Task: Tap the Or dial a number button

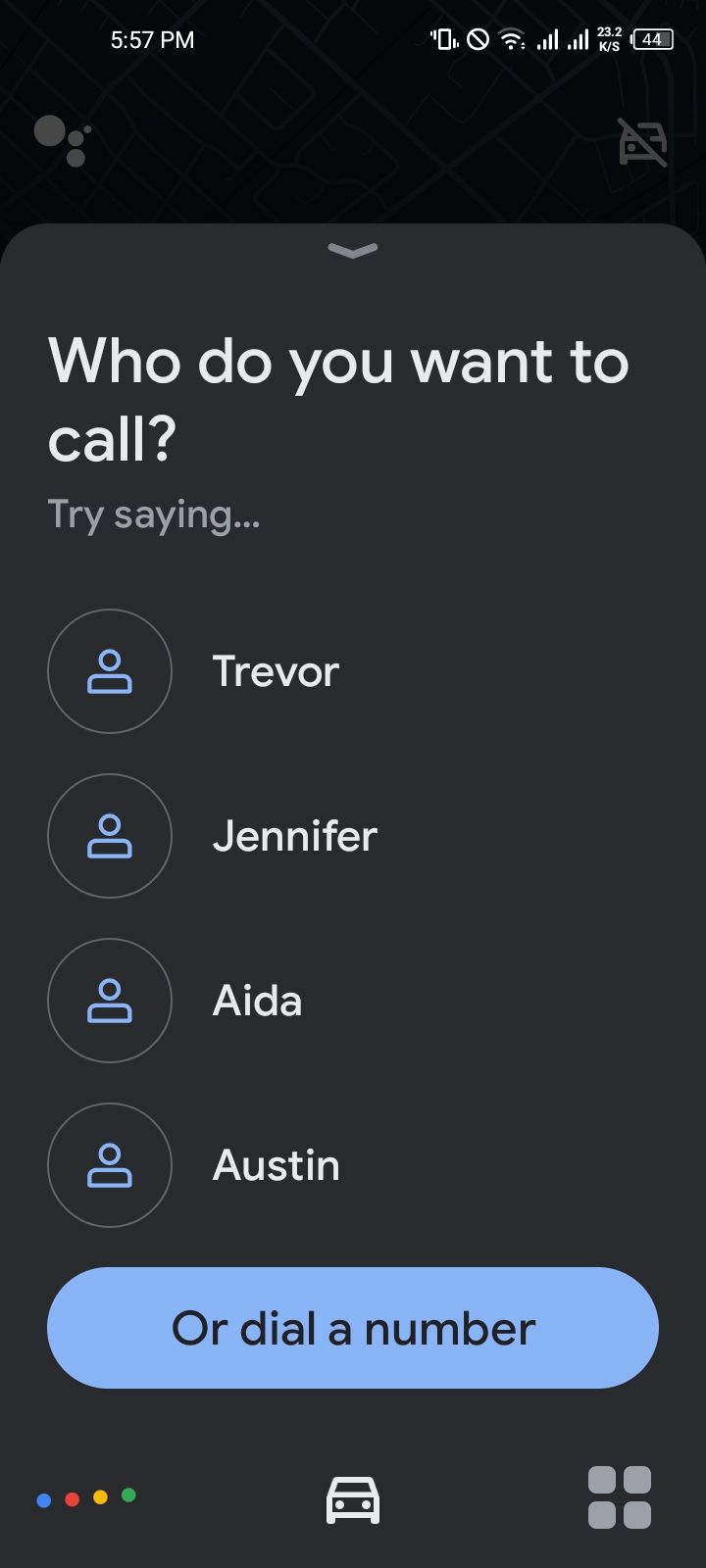Action: coord(353,1328)
